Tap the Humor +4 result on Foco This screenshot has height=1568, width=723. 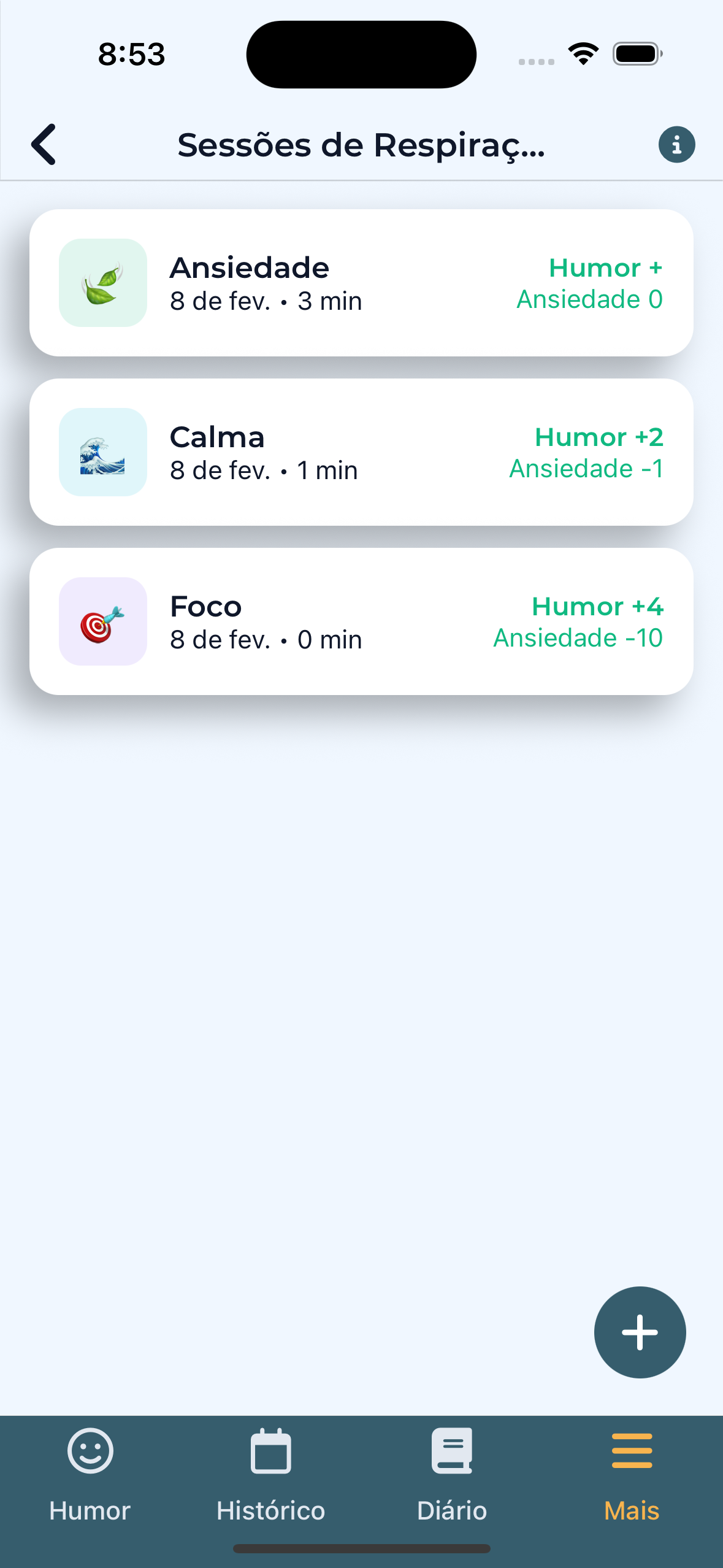(x=597, y=605)
